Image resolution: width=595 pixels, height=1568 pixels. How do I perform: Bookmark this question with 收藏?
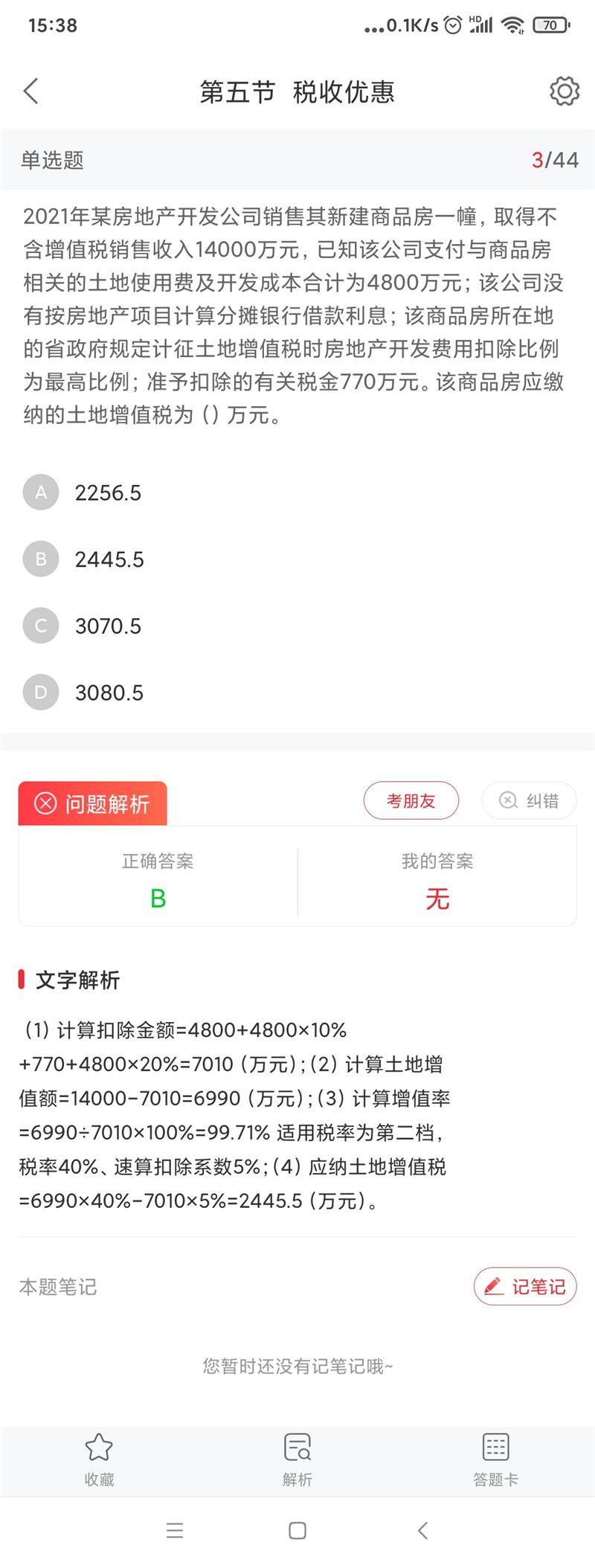(99, 1459)
